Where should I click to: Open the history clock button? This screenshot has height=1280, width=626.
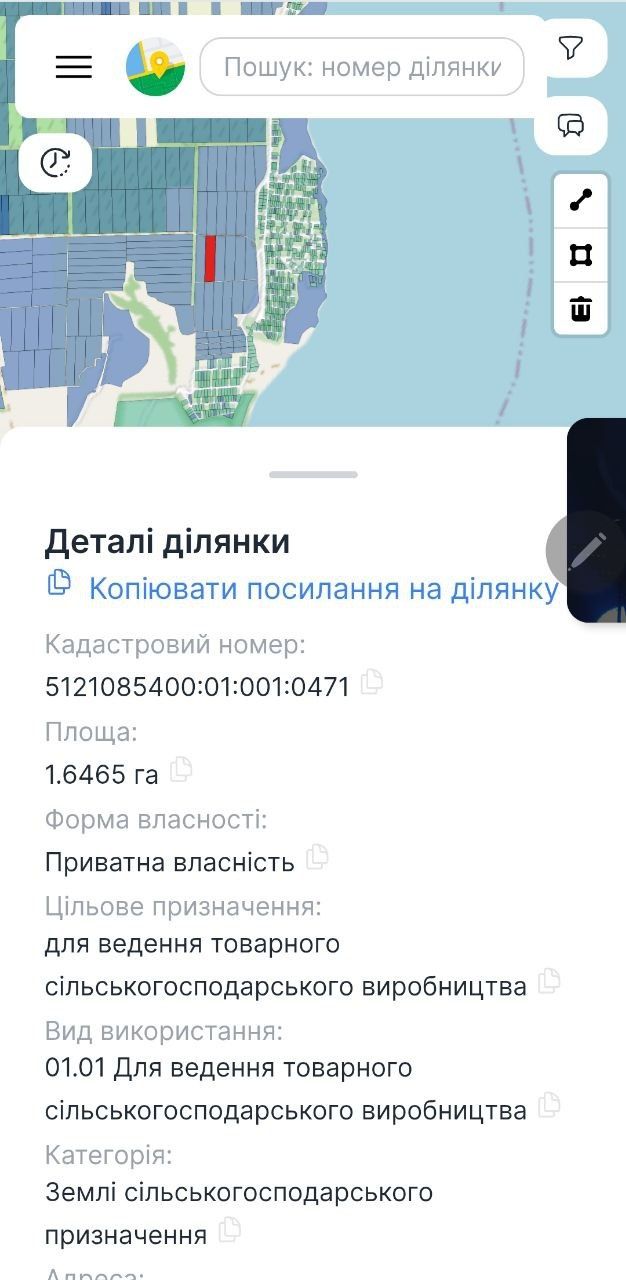pos(56,162)
